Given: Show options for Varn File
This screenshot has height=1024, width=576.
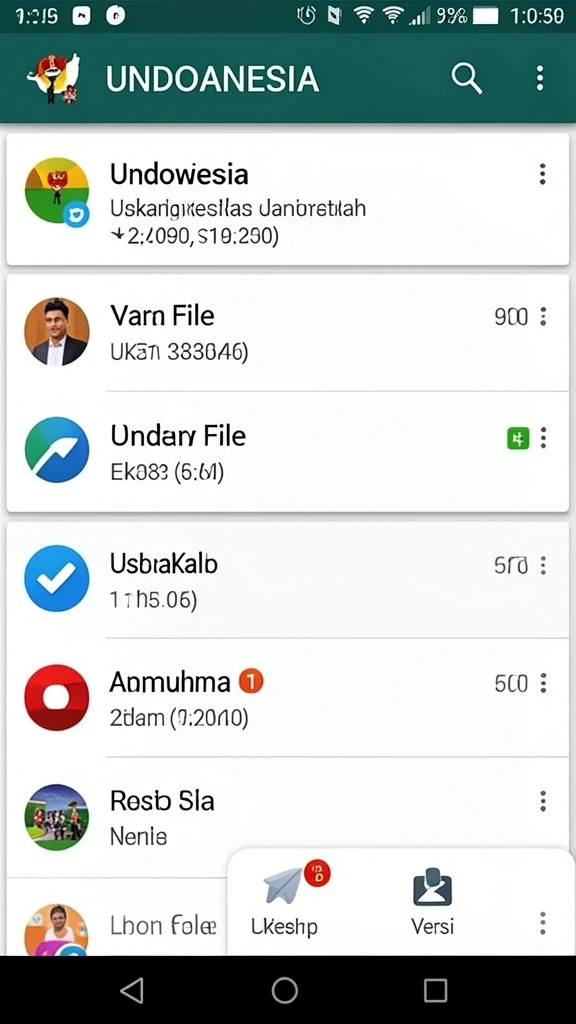Looking at the screenshot, I should pyautogui.click(x=543, y=317).
